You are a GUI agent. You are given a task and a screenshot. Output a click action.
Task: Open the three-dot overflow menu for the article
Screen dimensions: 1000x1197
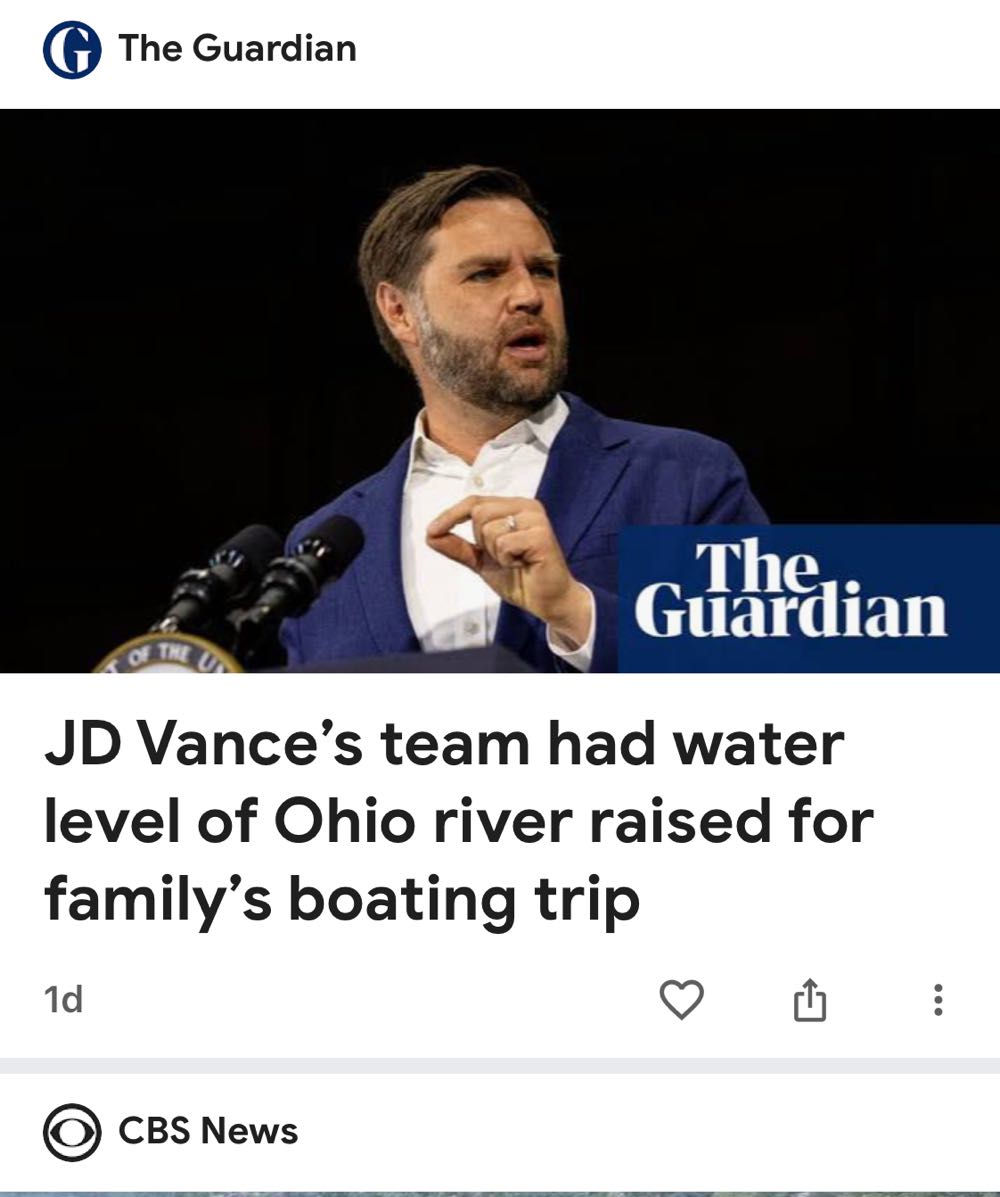[937, 999]
